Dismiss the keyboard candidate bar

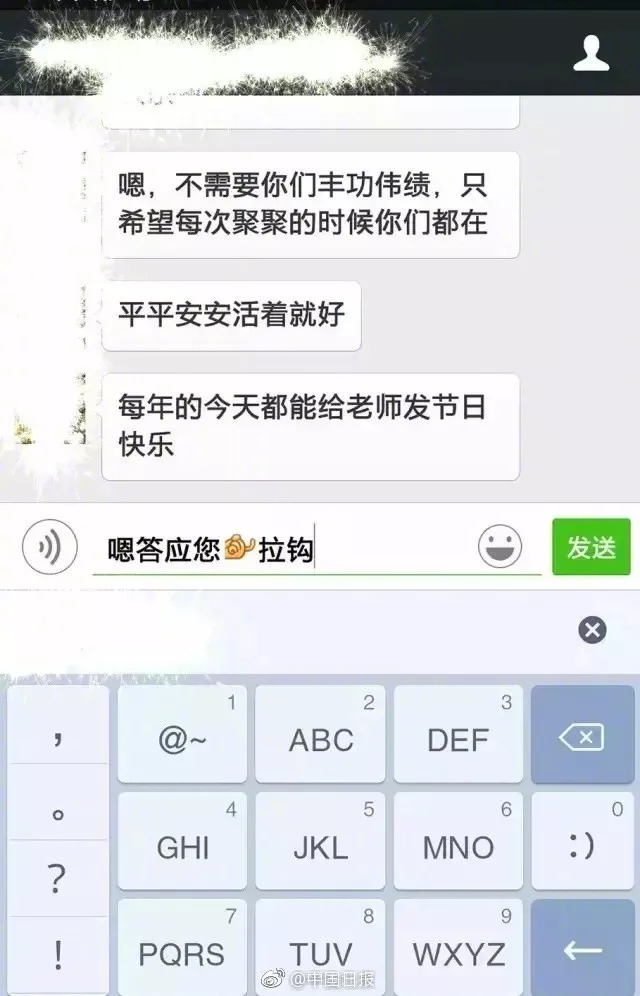(x=592, y=629)
